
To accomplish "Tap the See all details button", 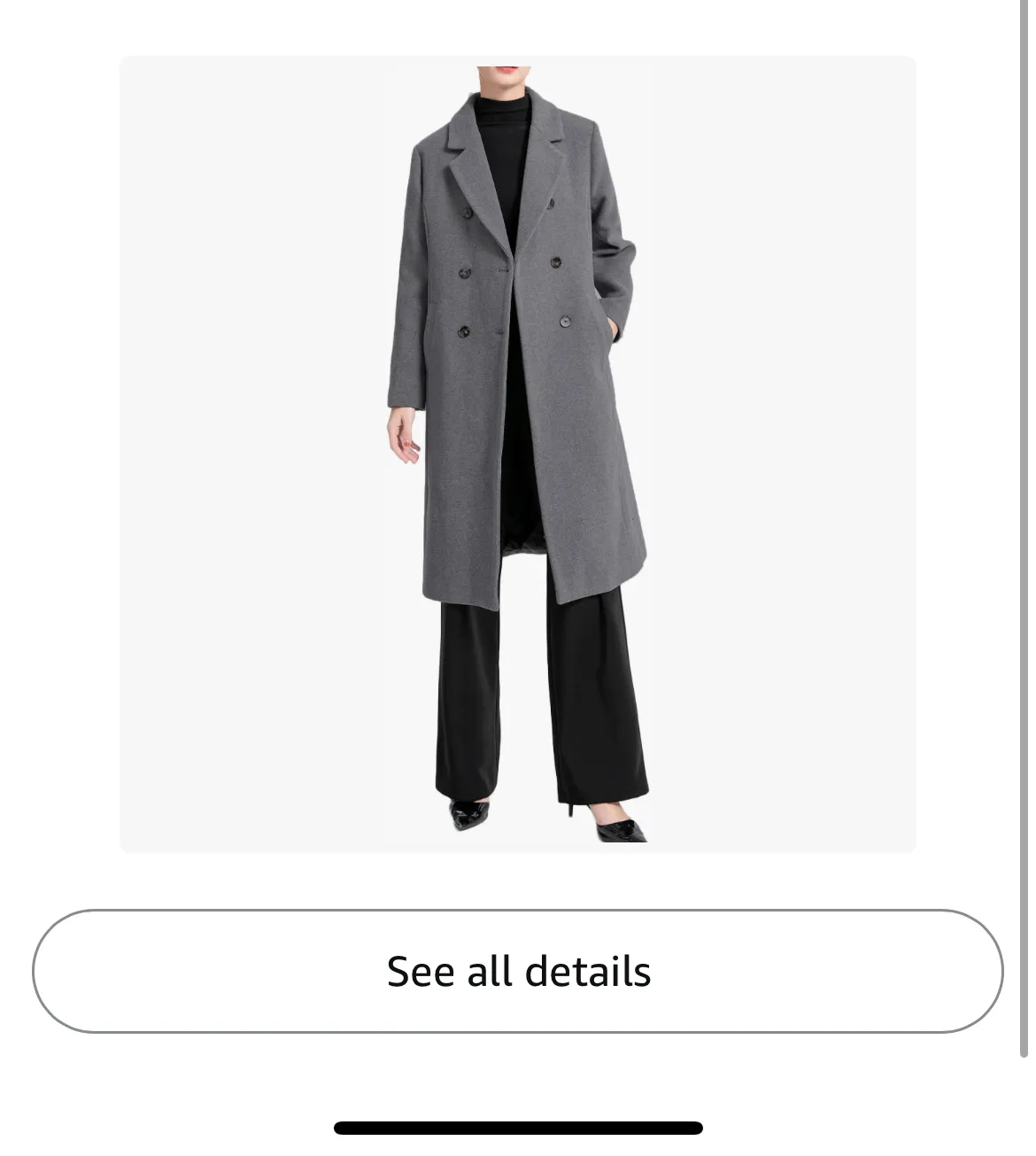I will pyautogui.click(x=518, y=971).
